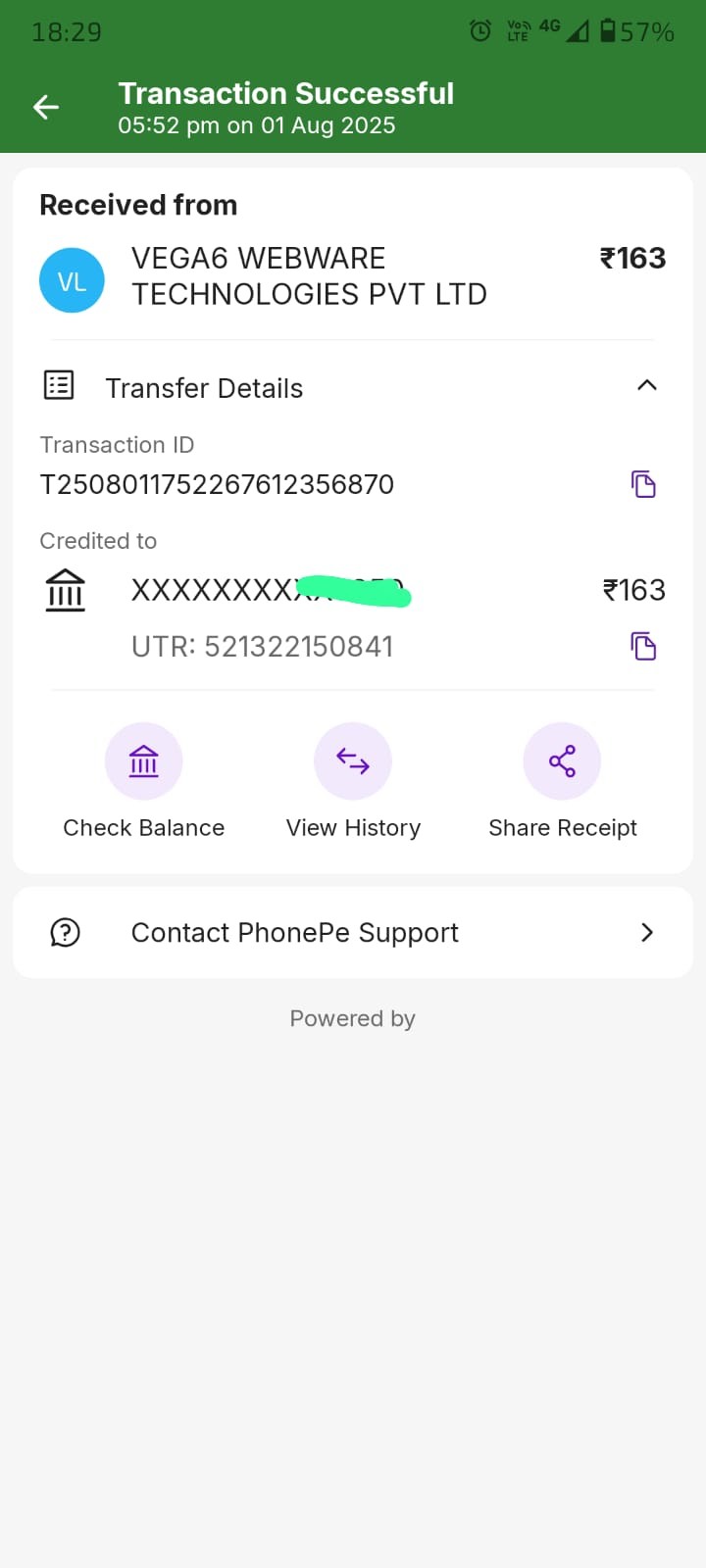Image resolution: width=706 pixels, height=1568 pixels.
Task: Go back using the top arrow
Action: tap(46, 107)
